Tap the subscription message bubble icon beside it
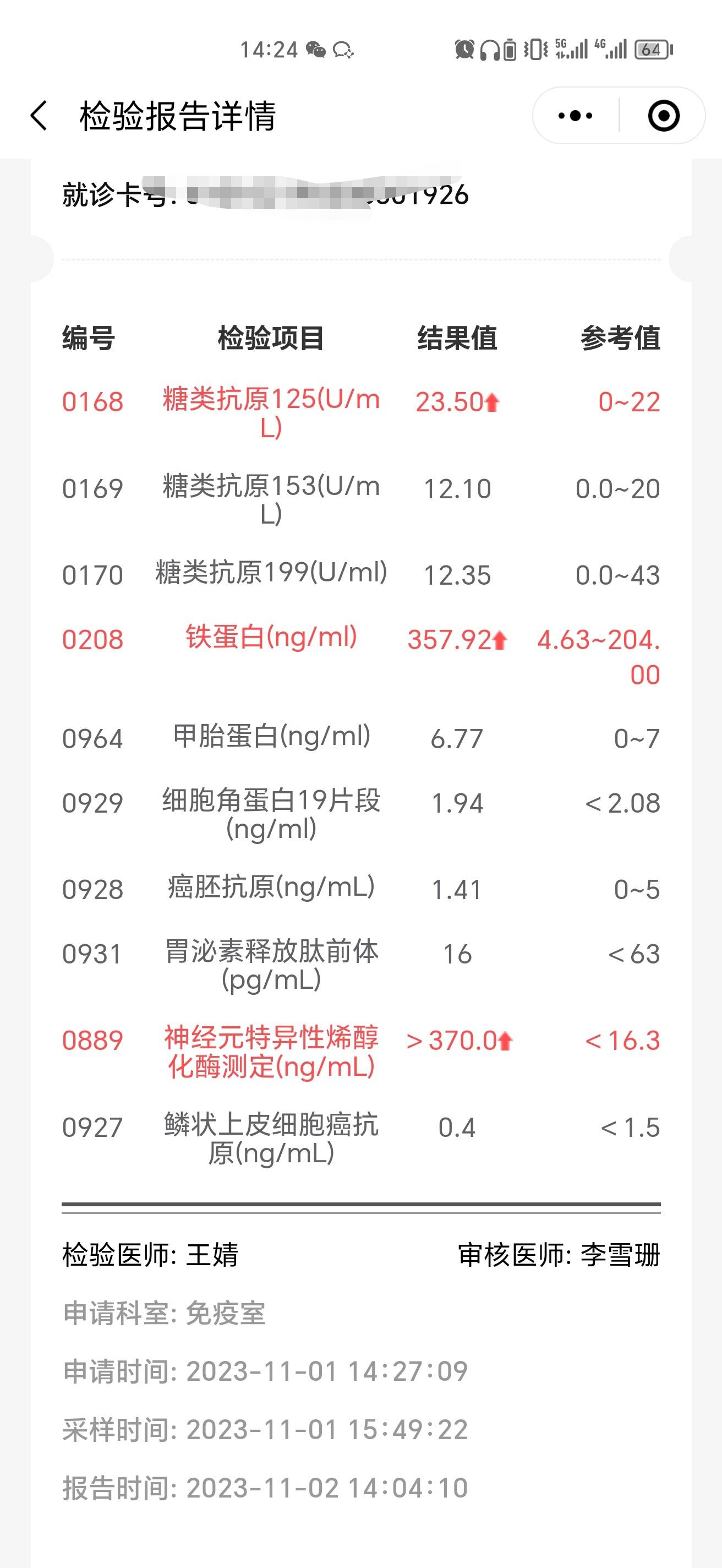 click(x=343, y=51)
